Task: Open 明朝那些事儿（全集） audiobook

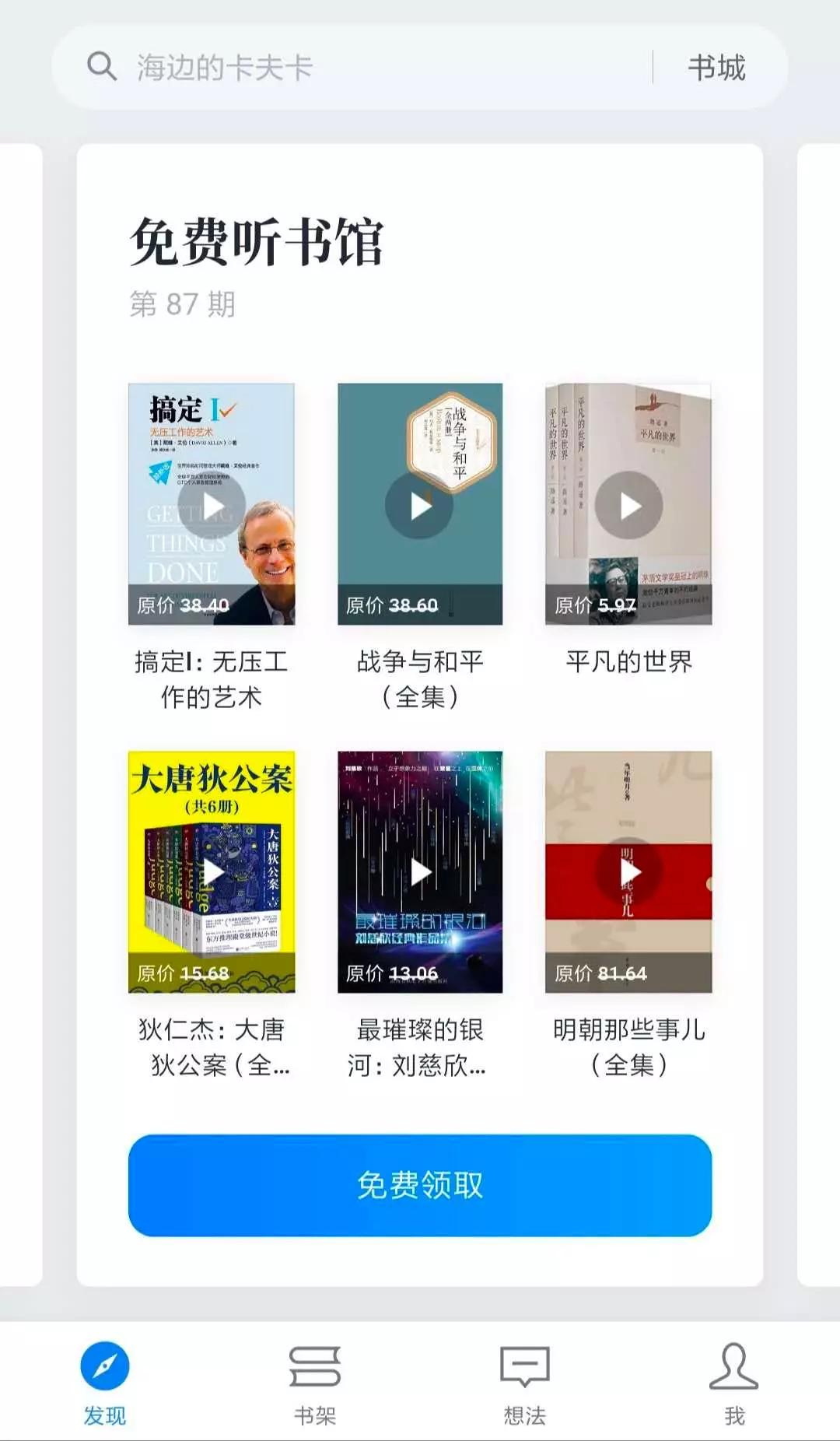Action: click(628, 872)
